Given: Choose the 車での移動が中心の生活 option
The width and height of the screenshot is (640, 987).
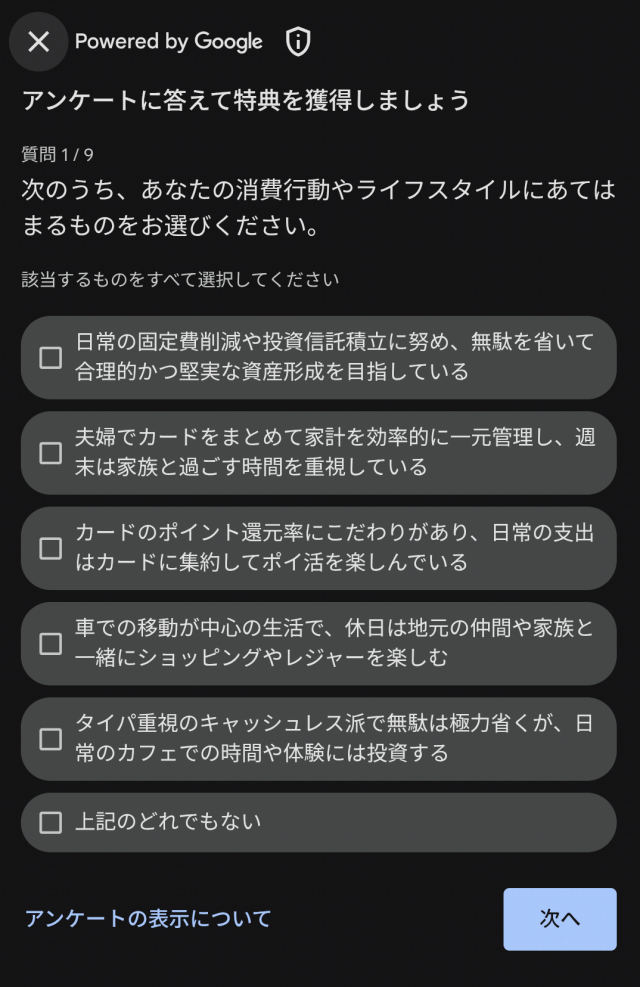Looking at the screenshot, I should [x=50, y=643].
